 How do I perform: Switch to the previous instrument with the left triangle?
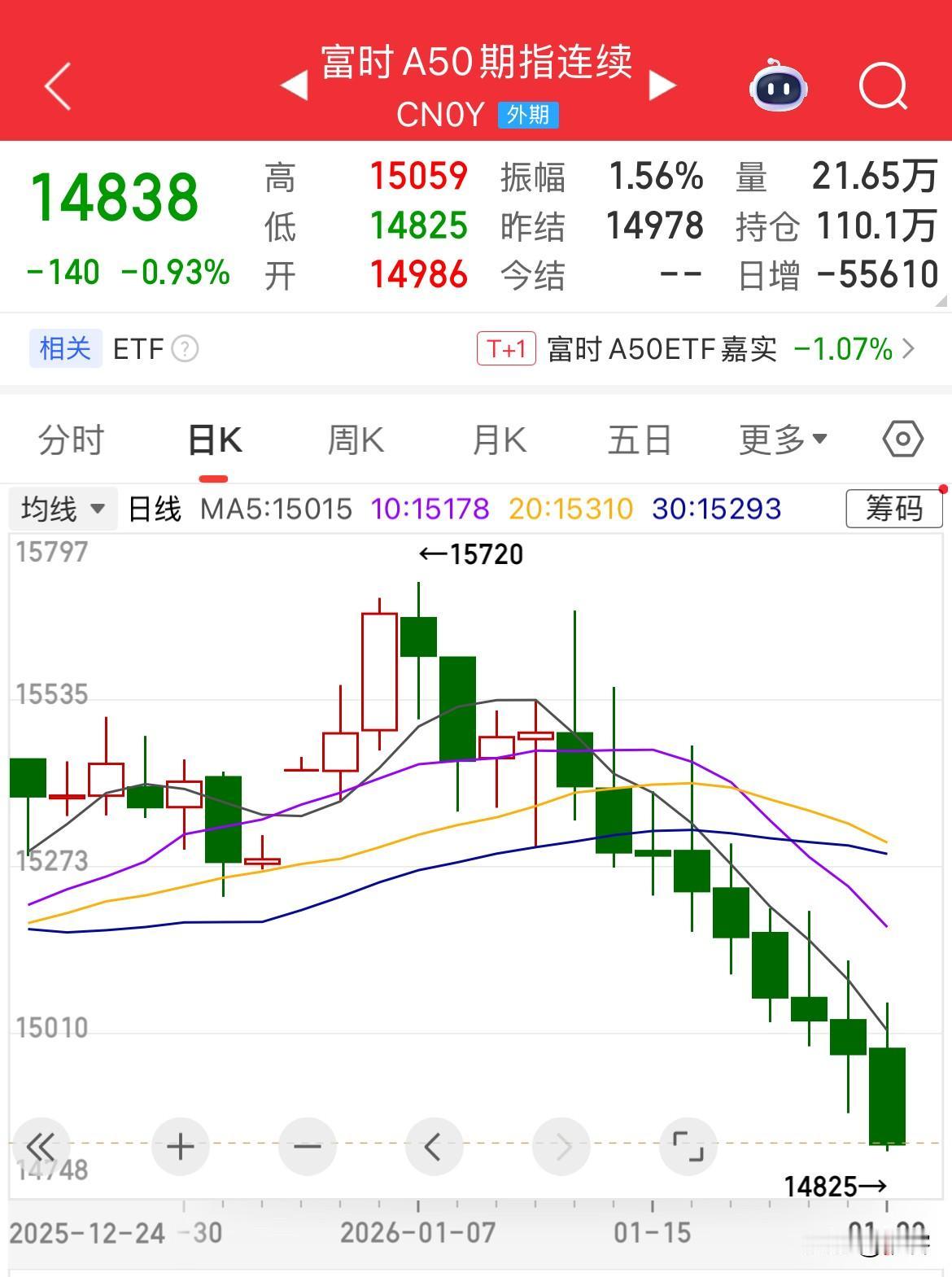294,85
